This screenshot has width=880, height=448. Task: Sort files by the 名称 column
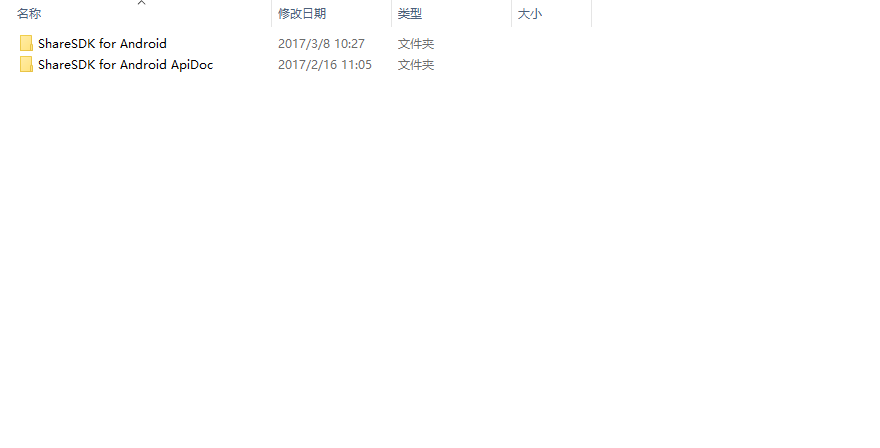[30, 14]
